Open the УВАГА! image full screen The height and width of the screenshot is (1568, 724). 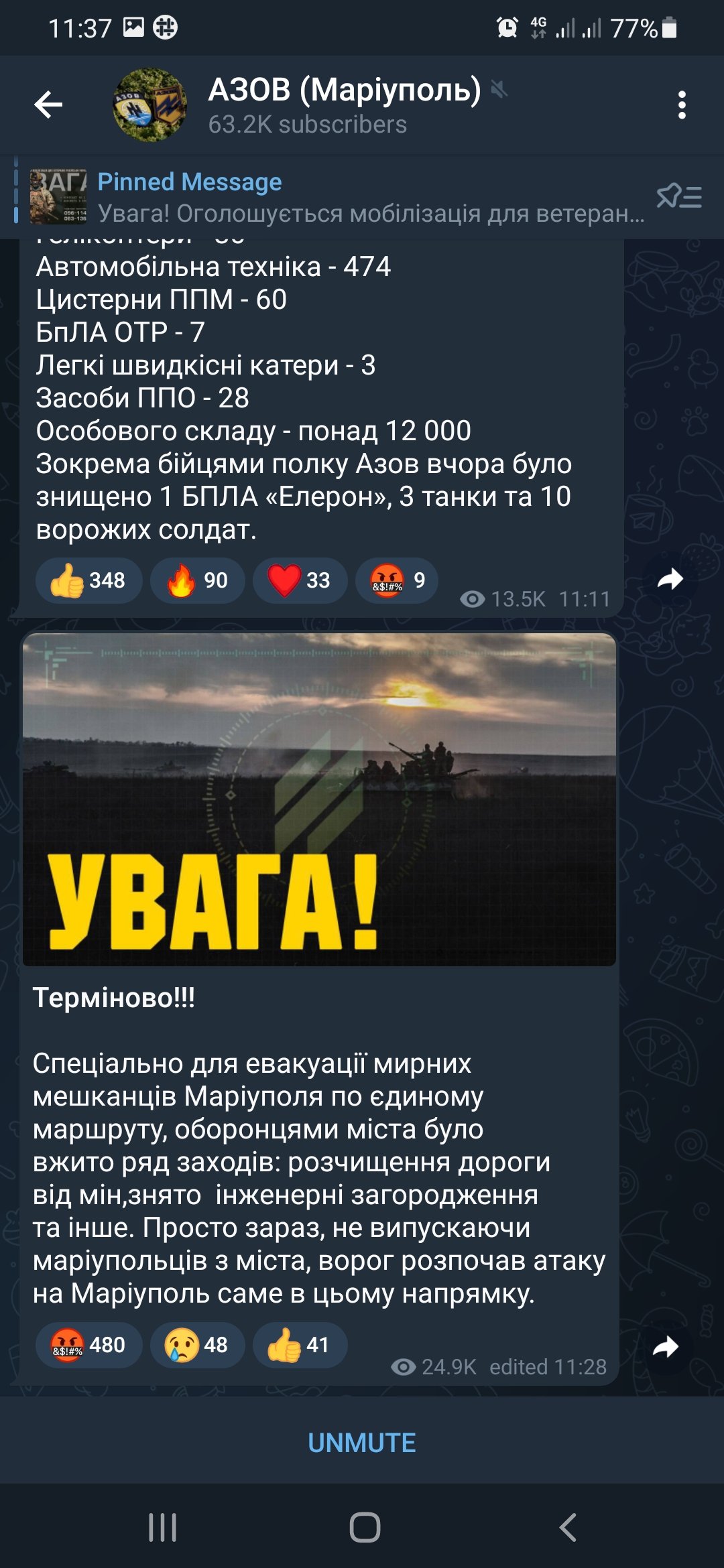point(319,799)
